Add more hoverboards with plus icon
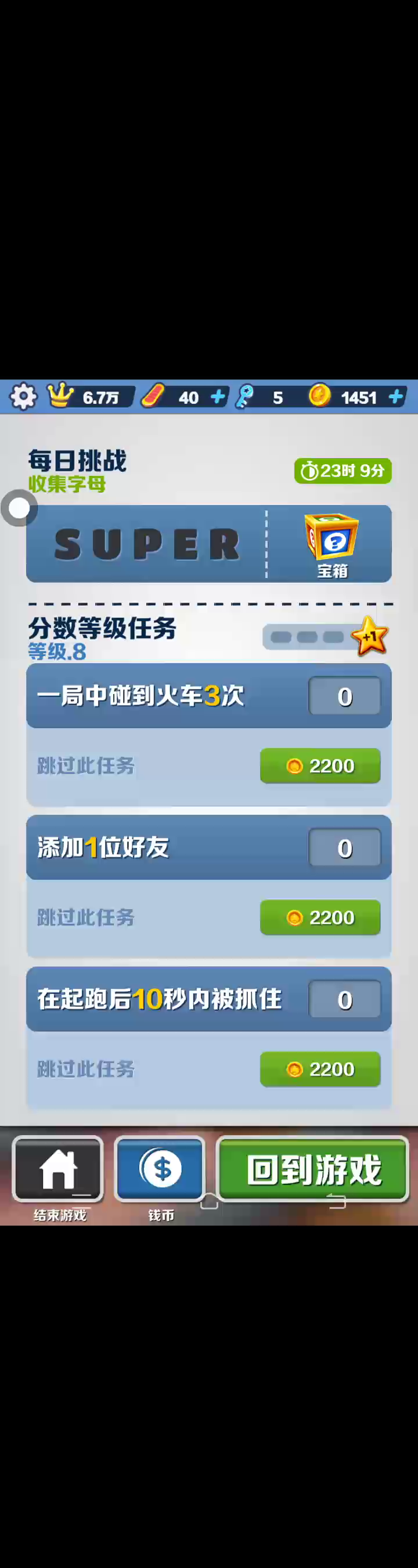 218,397
